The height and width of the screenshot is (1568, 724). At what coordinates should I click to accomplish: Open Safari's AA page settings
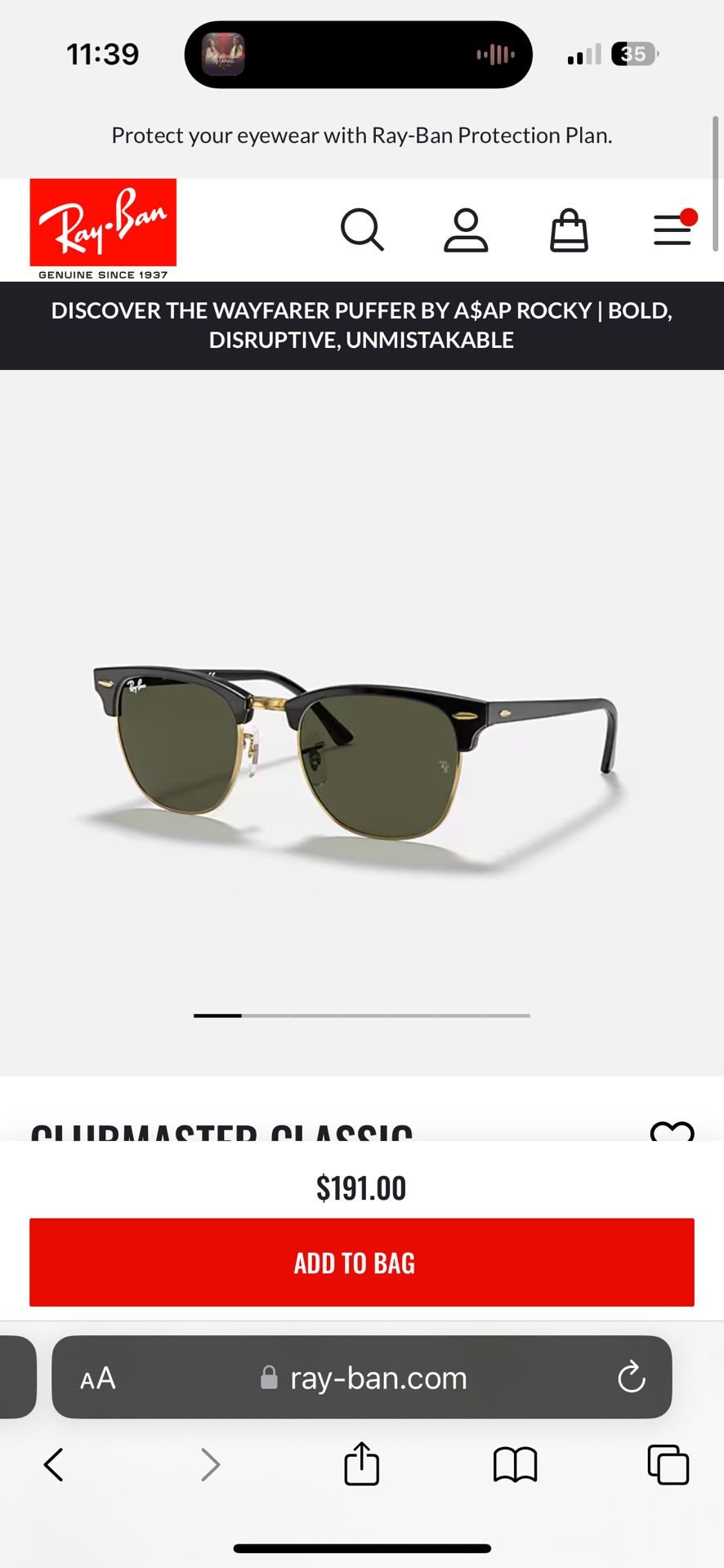(98, 1379)
